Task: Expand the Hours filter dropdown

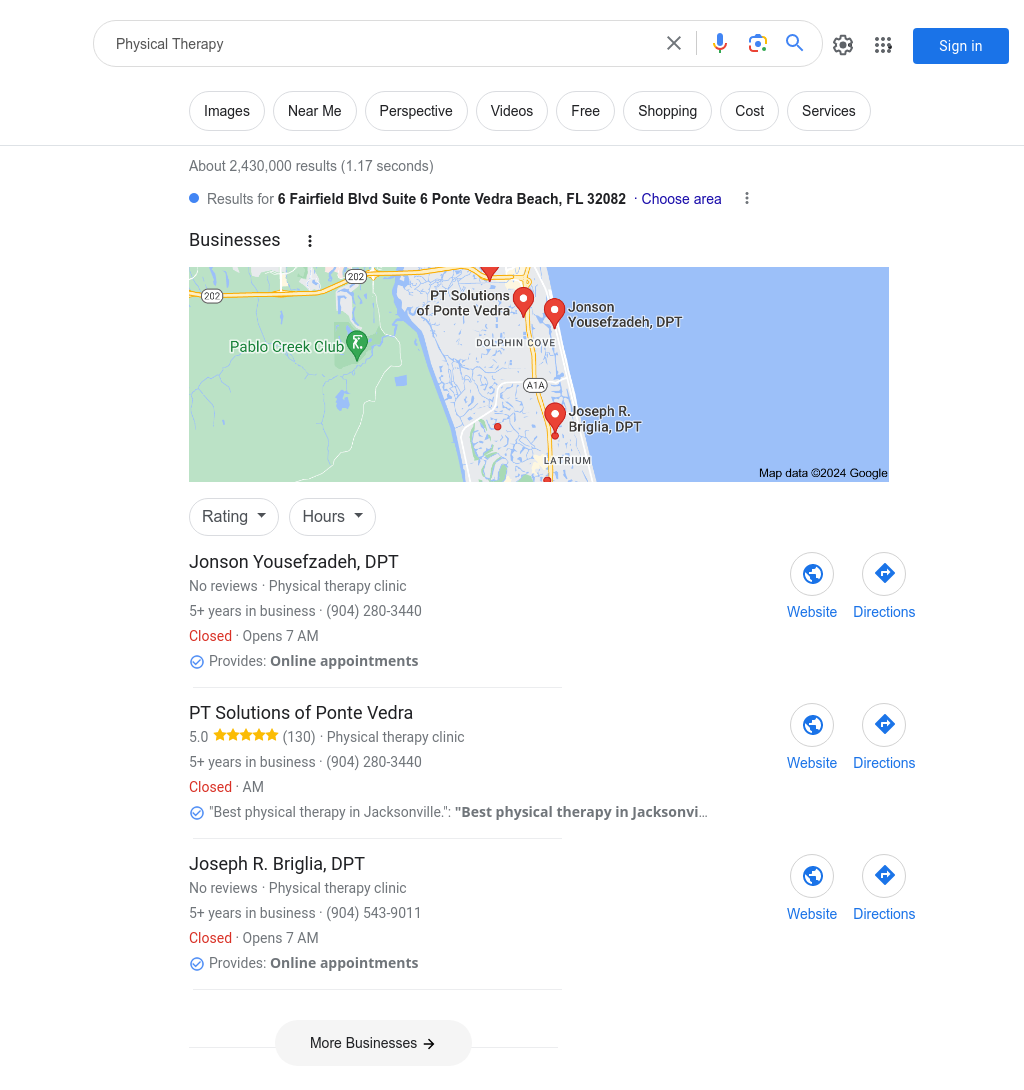Action: 332,516
